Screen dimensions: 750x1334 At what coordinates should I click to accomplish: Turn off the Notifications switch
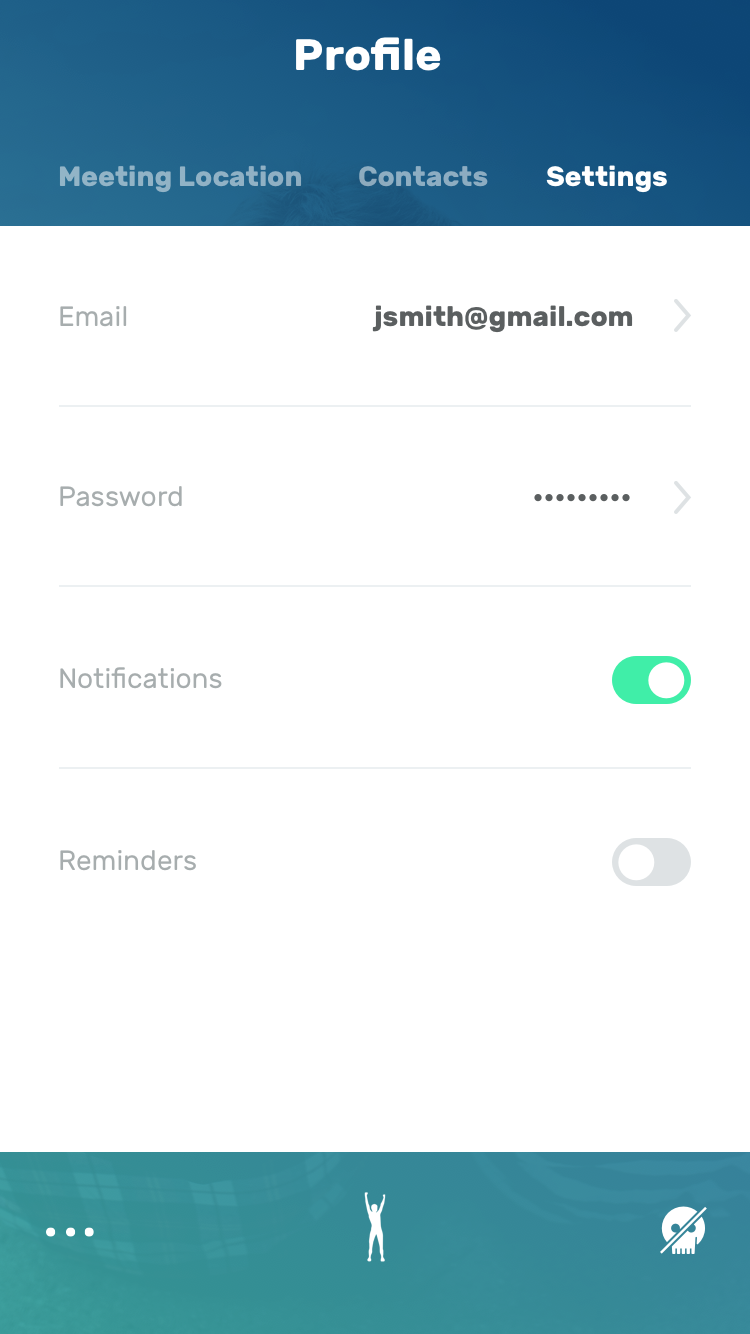pyautogui.click(x=651, y=680)
